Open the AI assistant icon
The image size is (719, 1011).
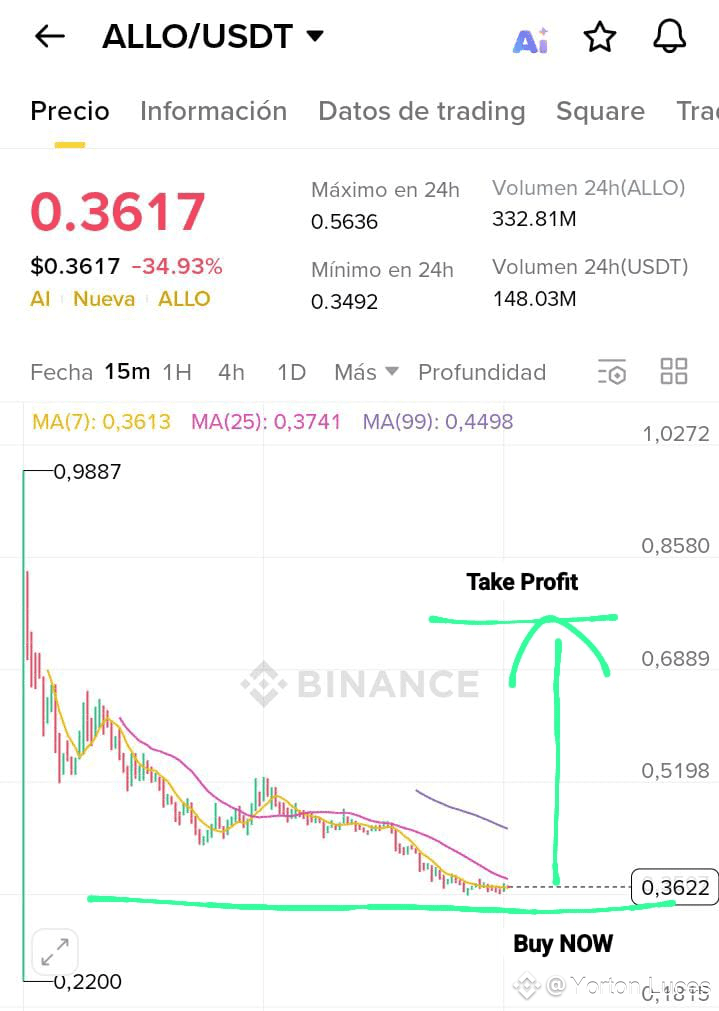(x=530, y=39)
